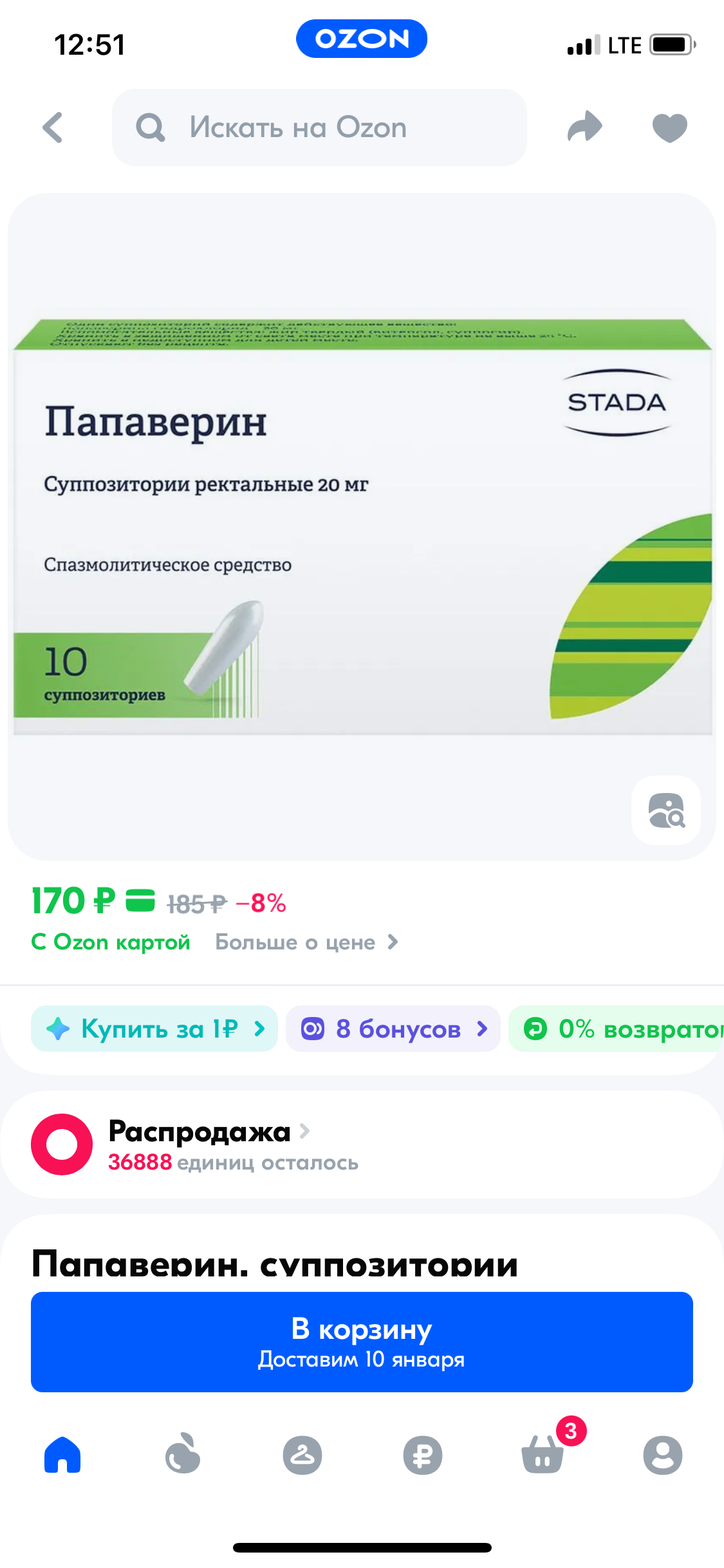Open the Fresh groceries tab
This screenshot has height=1568, width=724.
(183, 1455)
